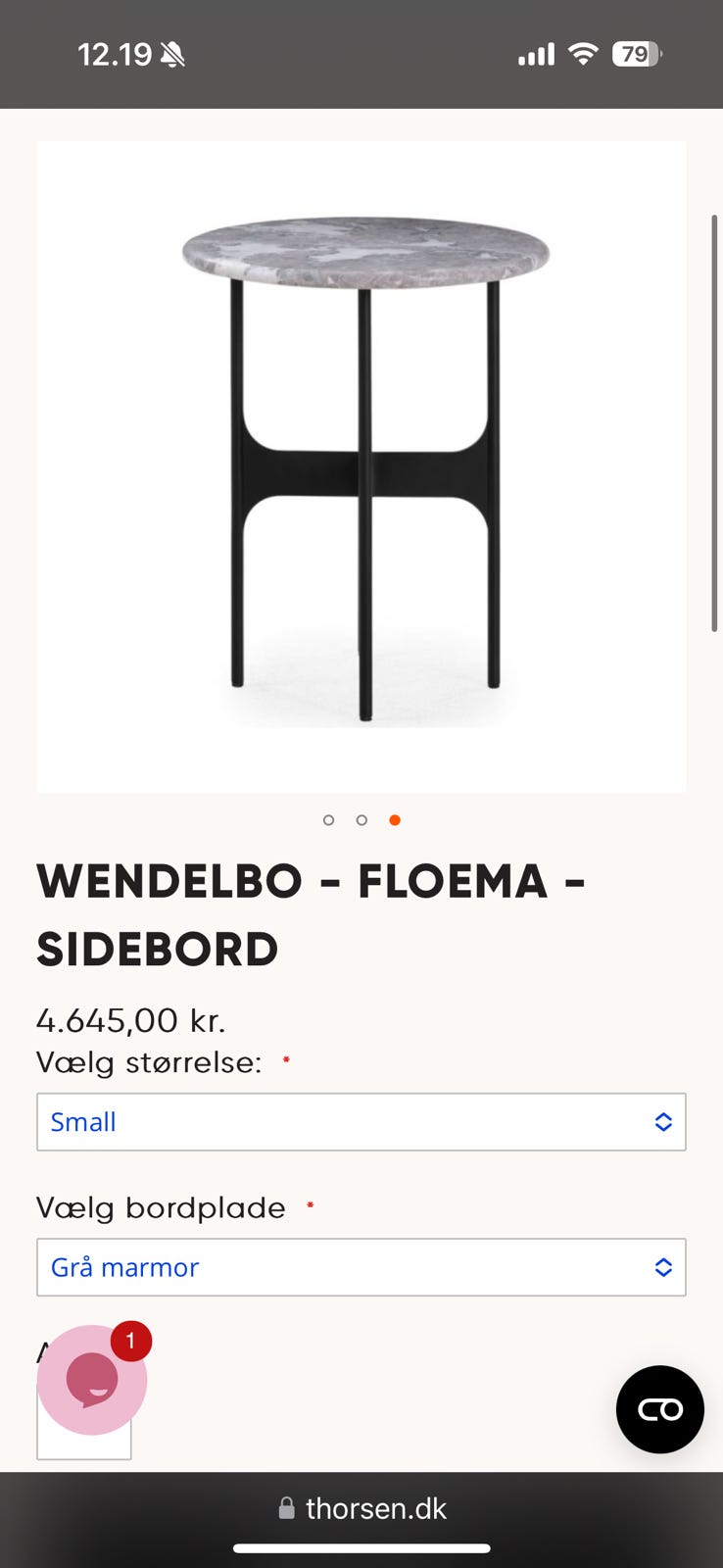723x1568 pixels.
Task: Select the second image carousel dot
Action: [361, 819]
